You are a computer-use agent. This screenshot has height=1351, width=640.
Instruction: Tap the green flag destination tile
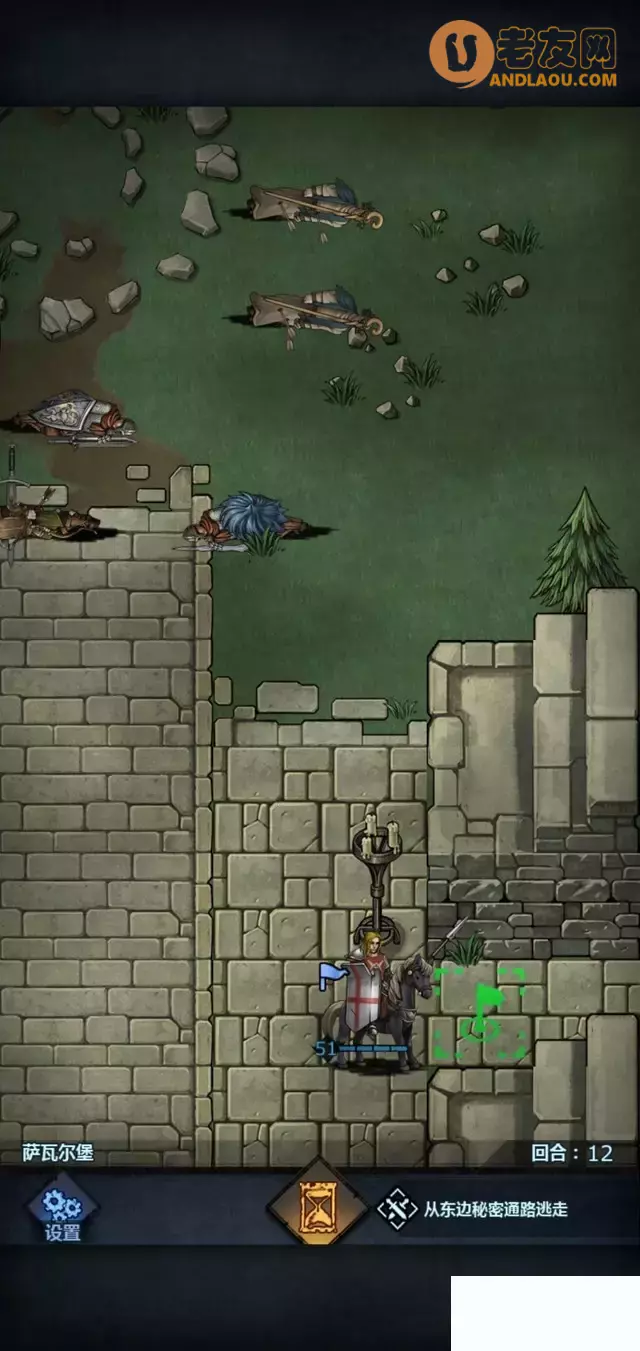click(x=482, y=1012)
